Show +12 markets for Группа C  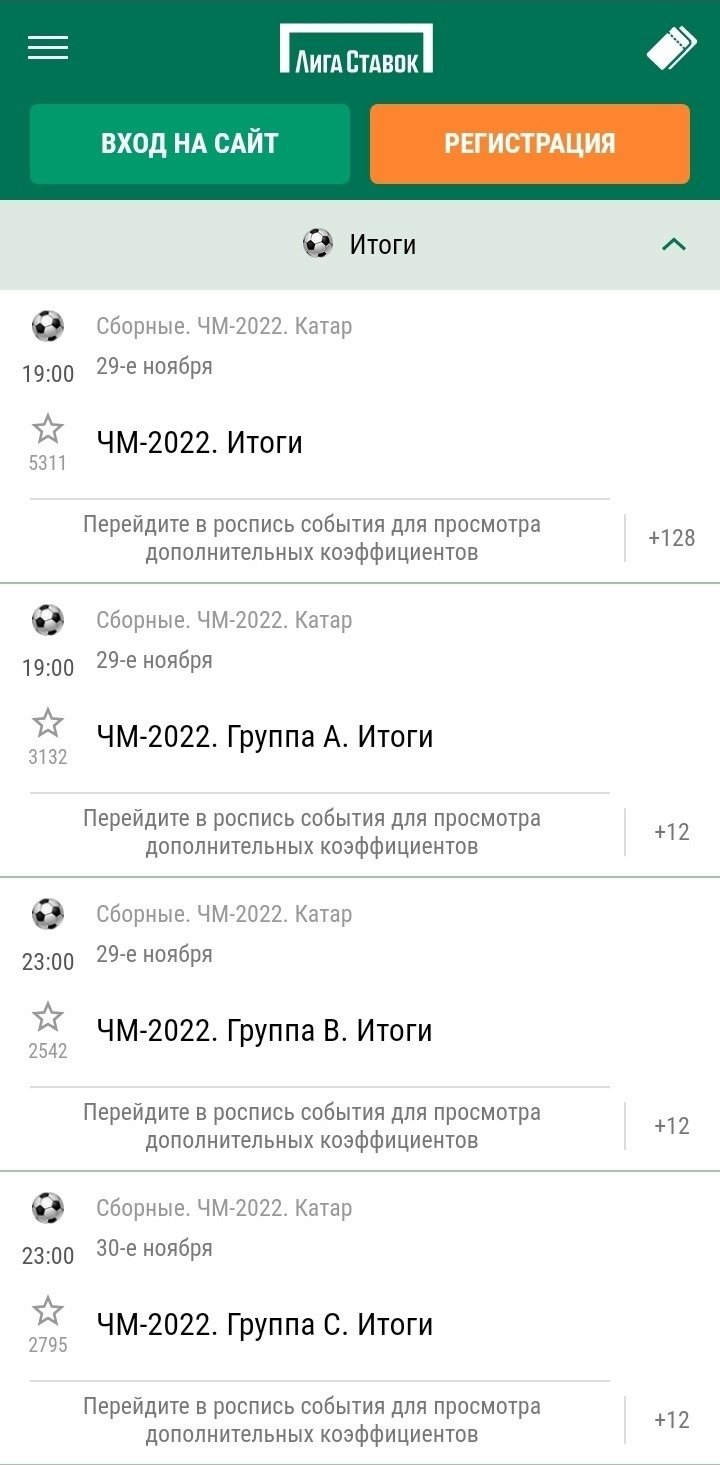[671, 1420]
